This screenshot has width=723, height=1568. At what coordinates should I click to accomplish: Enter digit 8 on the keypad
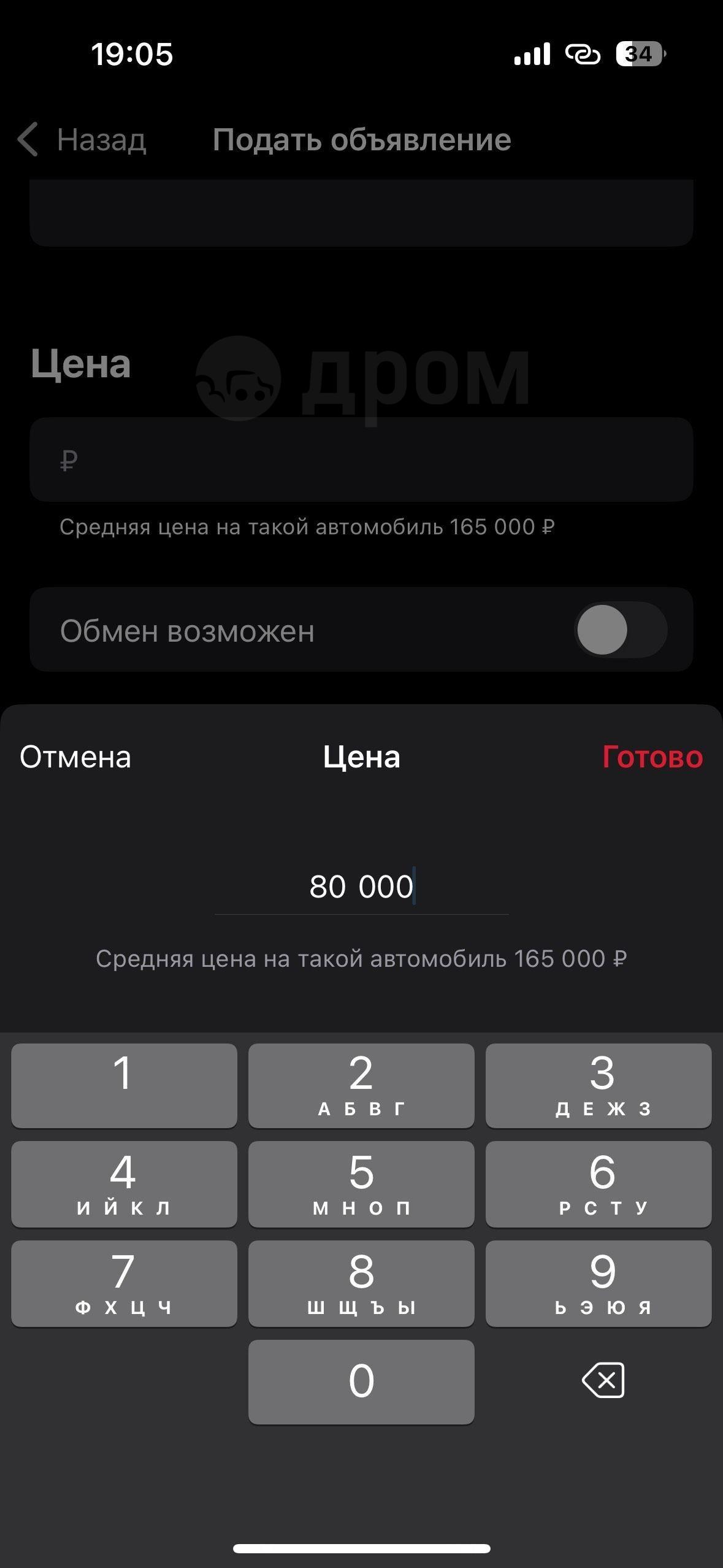pyautogui.click(x=361, y=1283)
